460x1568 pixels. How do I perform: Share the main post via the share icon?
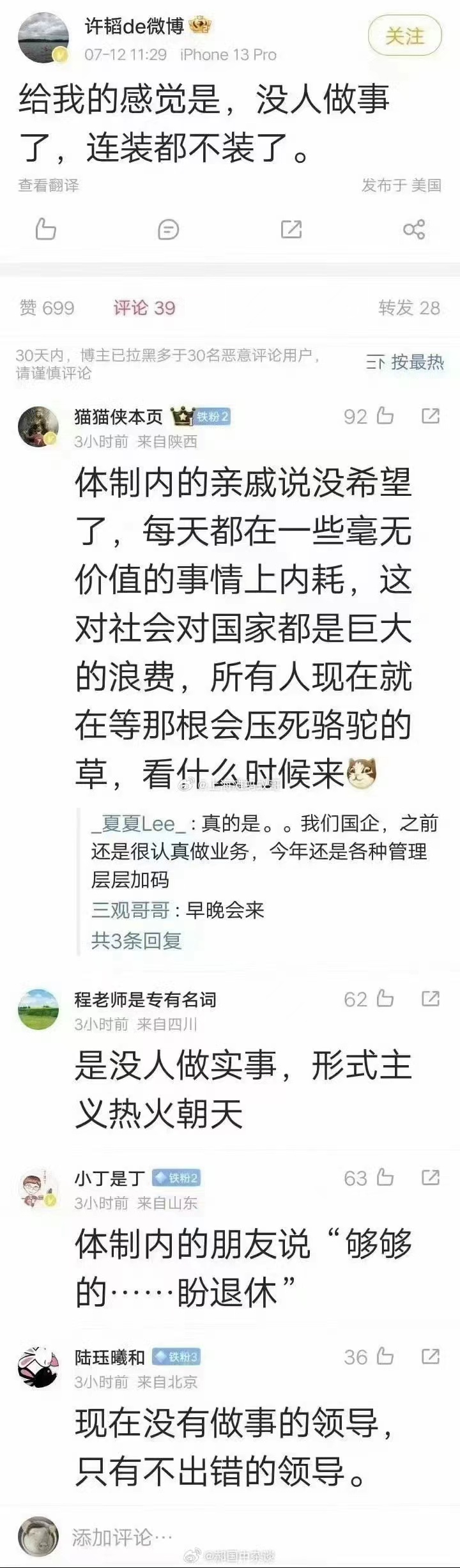point(414,229)
